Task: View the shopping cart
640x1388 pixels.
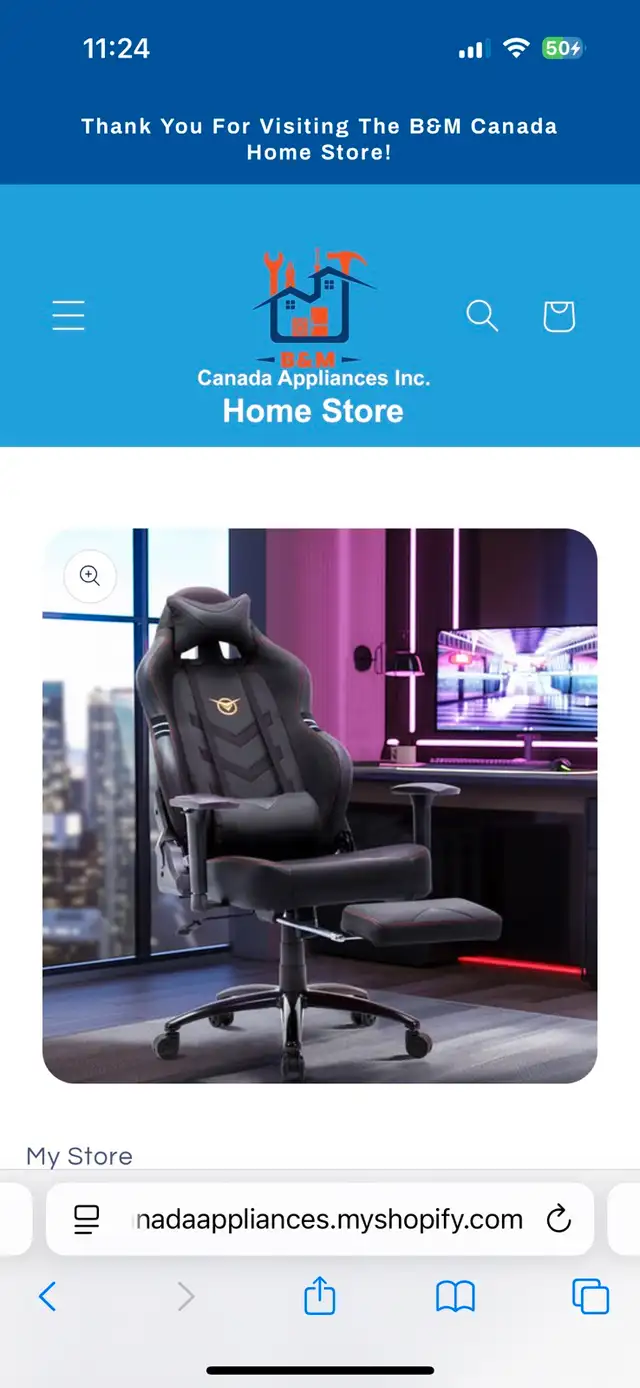Action: [x=559, y=316]
